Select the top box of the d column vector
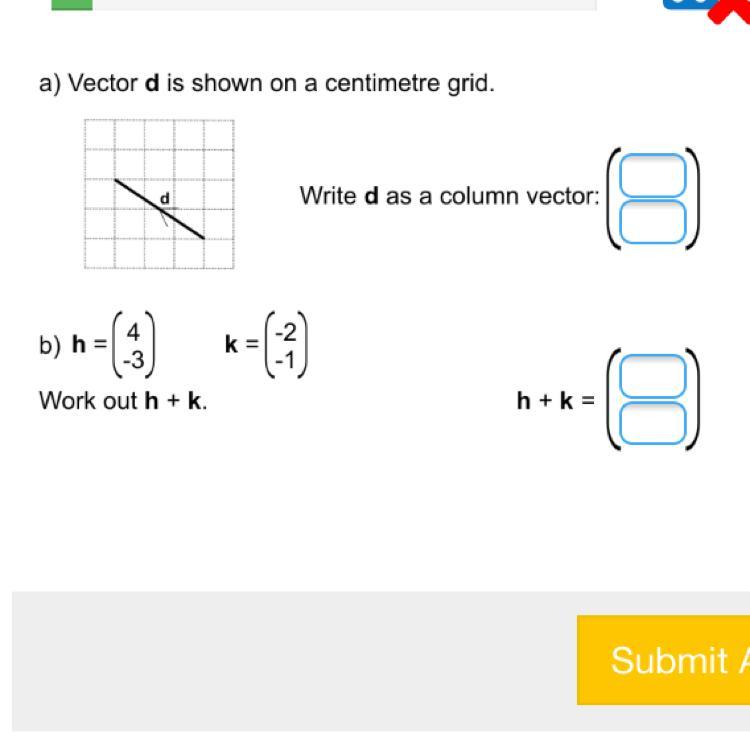This screenshot has height=750, width=750. 653,175
